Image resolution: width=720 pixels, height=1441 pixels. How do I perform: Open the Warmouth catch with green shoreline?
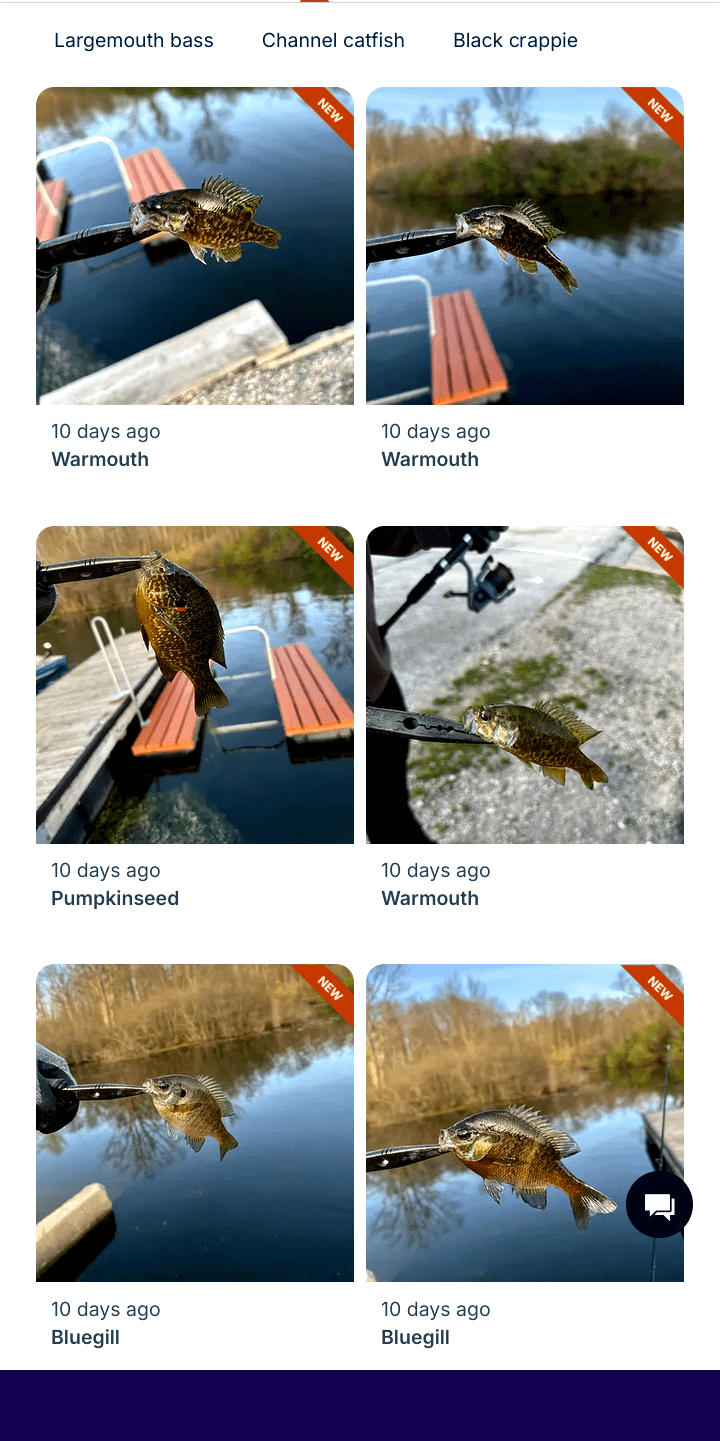click(525, 246)
